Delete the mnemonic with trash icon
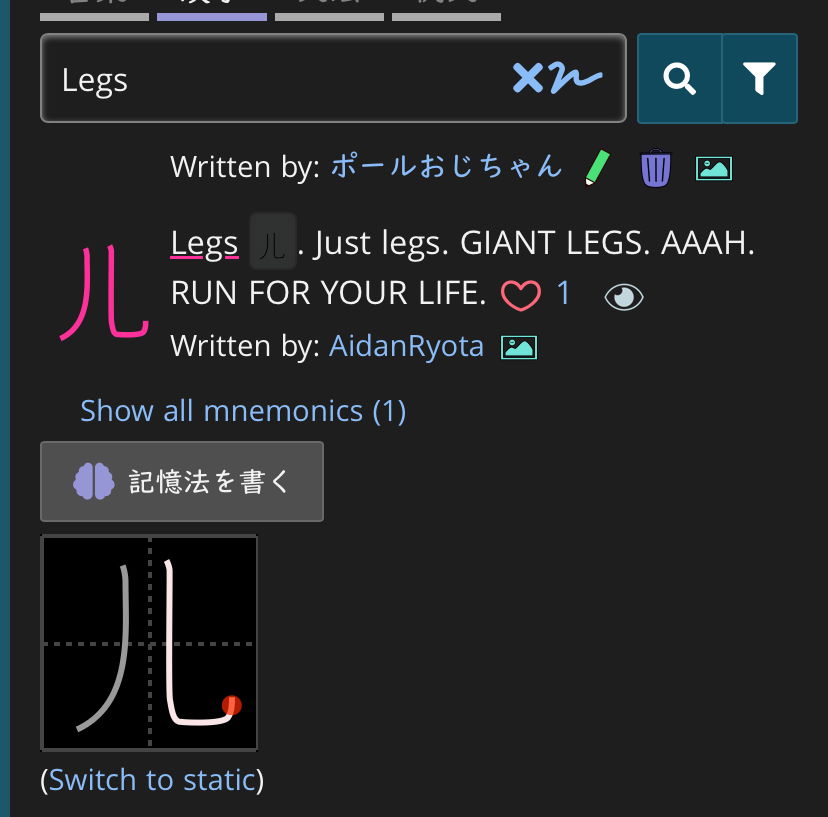This screenshot has height=817, width=828. click(656, 168)
